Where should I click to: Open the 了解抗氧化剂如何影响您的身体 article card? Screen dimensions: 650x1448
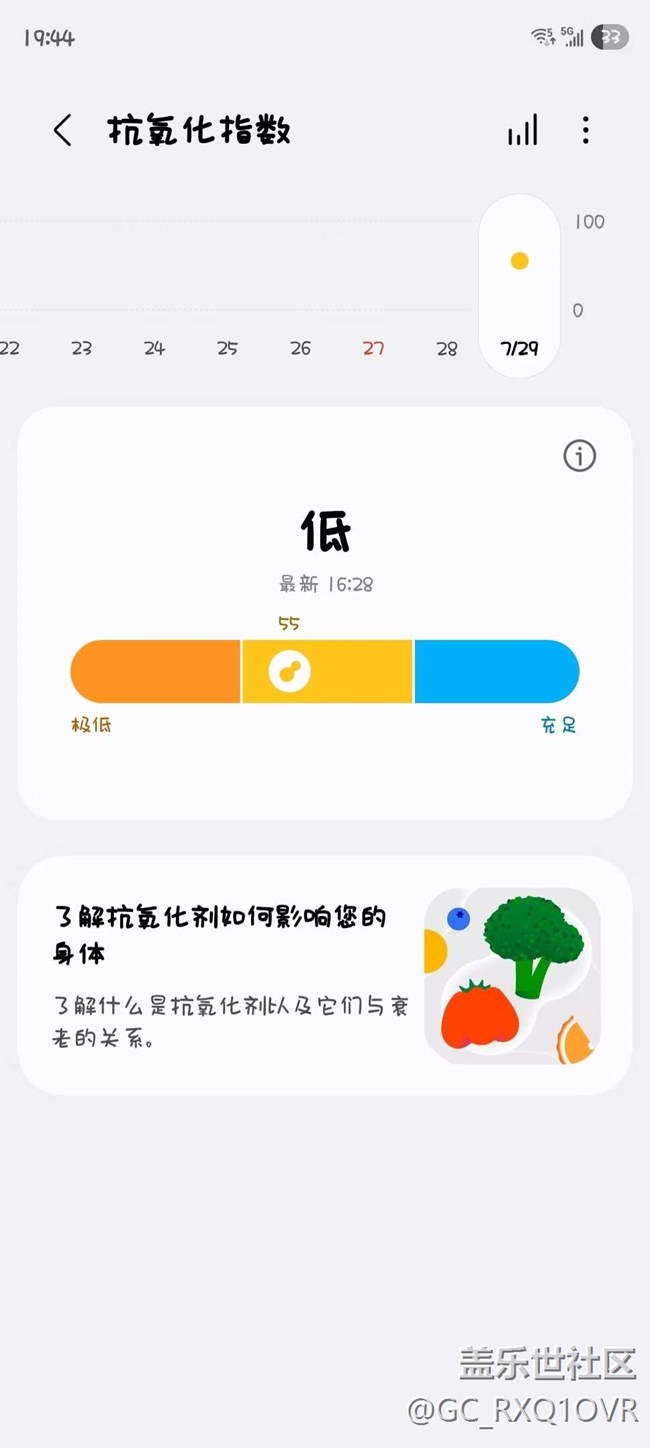(325, 975)
